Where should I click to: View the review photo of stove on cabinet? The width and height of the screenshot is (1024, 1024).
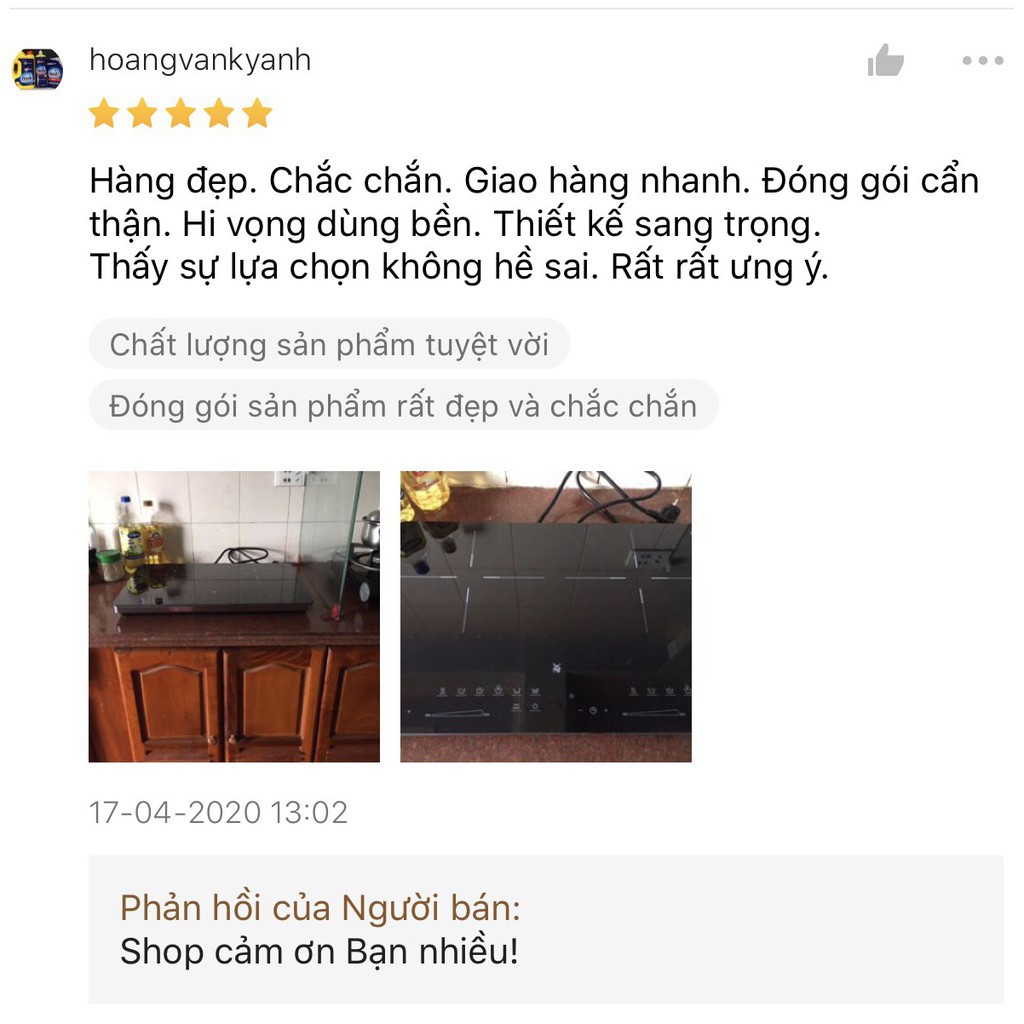pyautogui.click(x=234, y=616)
